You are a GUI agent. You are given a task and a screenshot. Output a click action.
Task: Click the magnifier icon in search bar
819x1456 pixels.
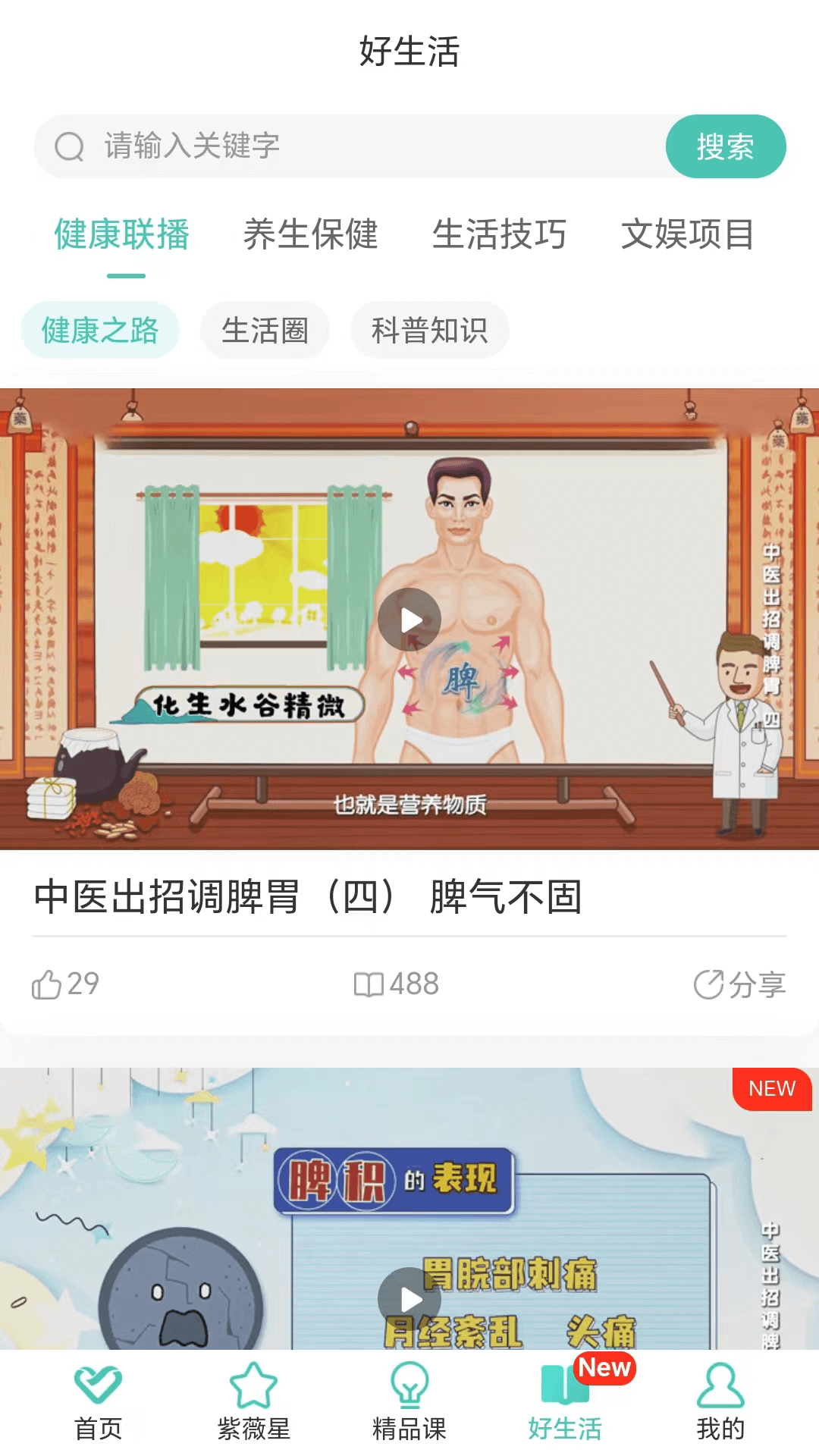(x=69, y=146)
